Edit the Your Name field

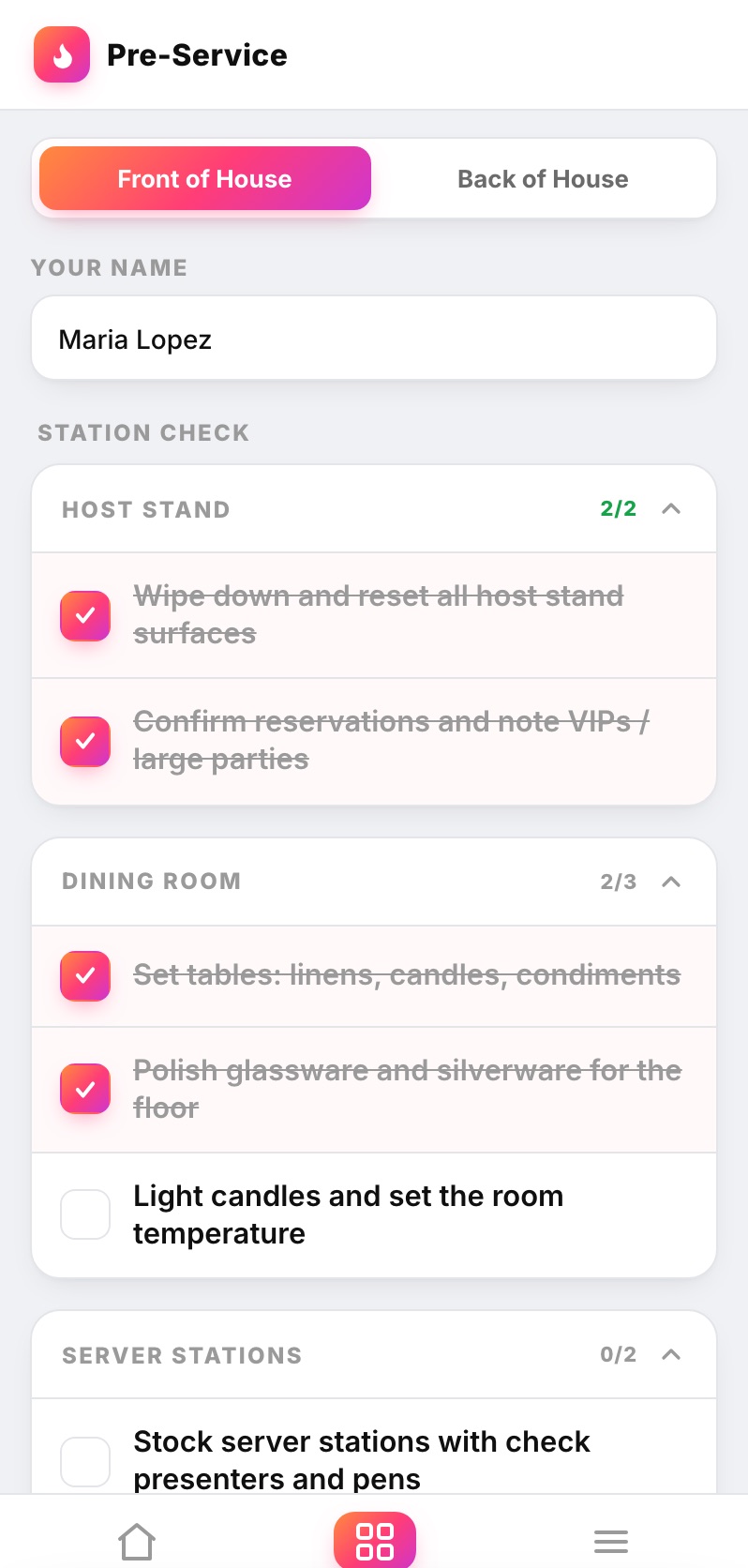click(x=374, y=339)
